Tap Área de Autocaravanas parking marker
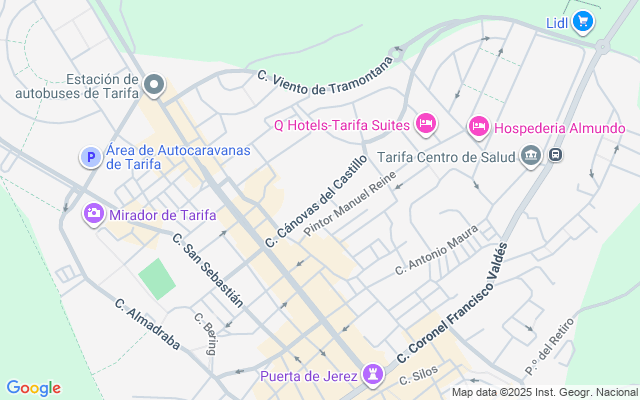 point(91,157)
